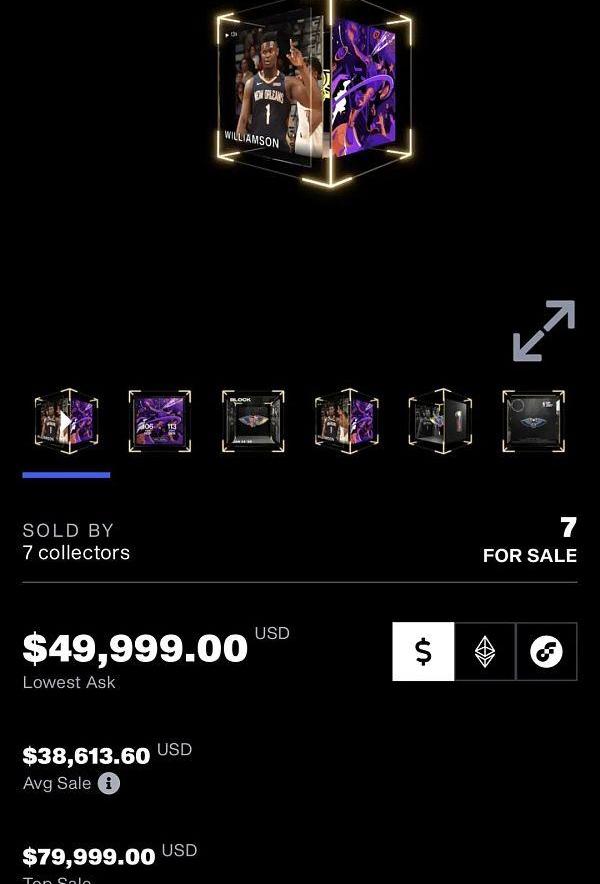Select the fifth thumbnail showing jersey number
600x884 pixels.
pos(440,421)
